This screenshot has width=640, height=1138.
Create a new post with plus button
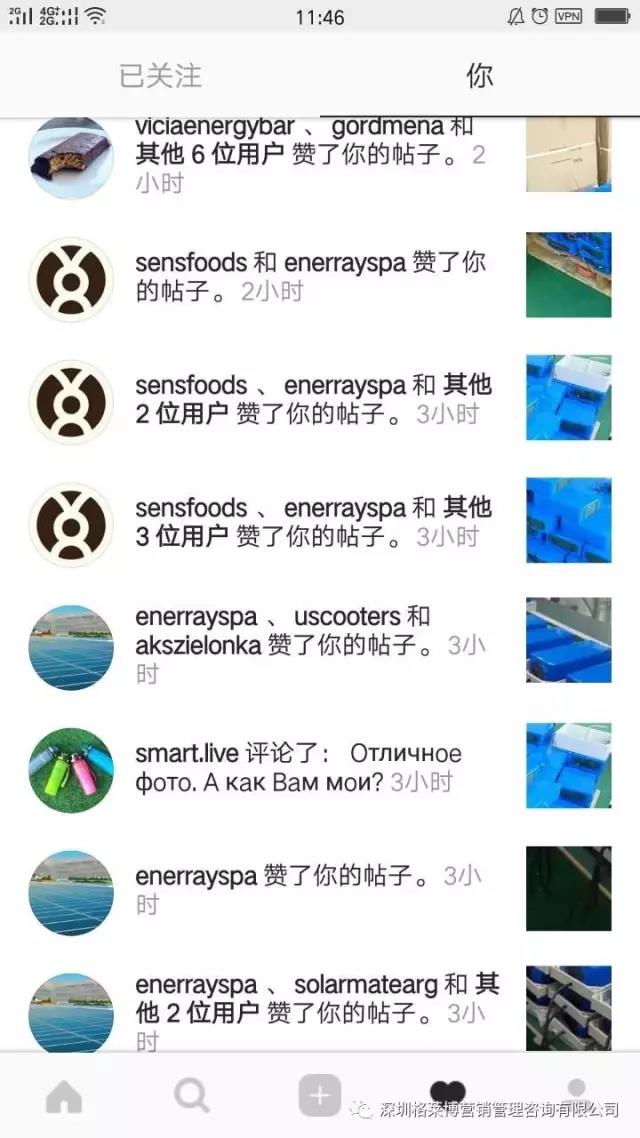[319, 1096]
